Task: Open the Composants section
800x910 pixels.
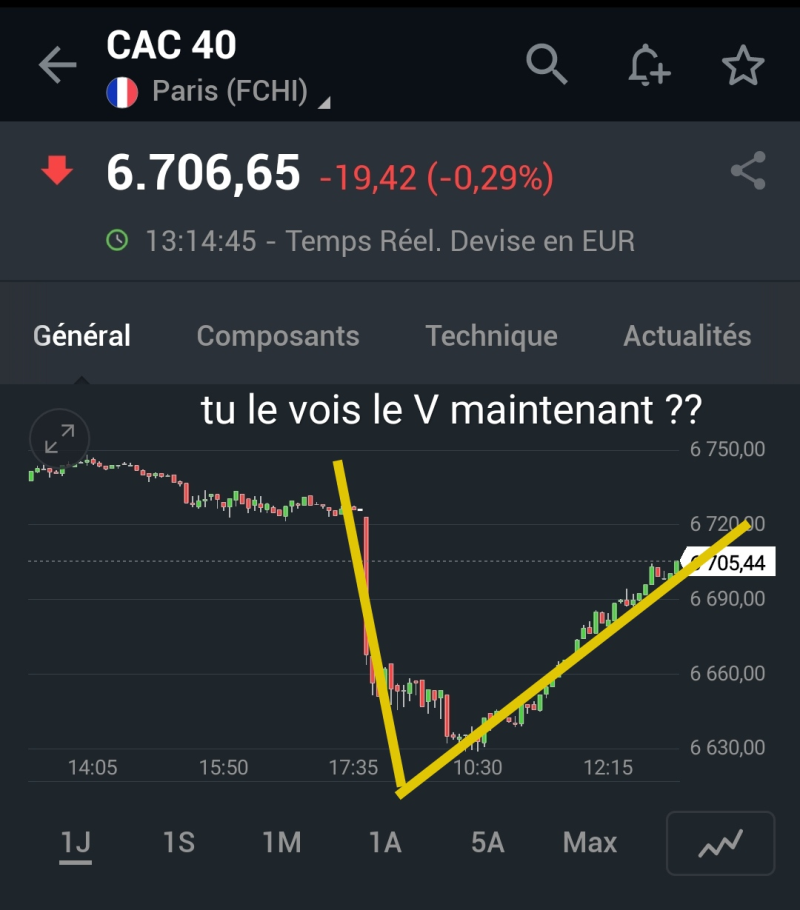Action: pyautogui.click(x=278, y=336)
